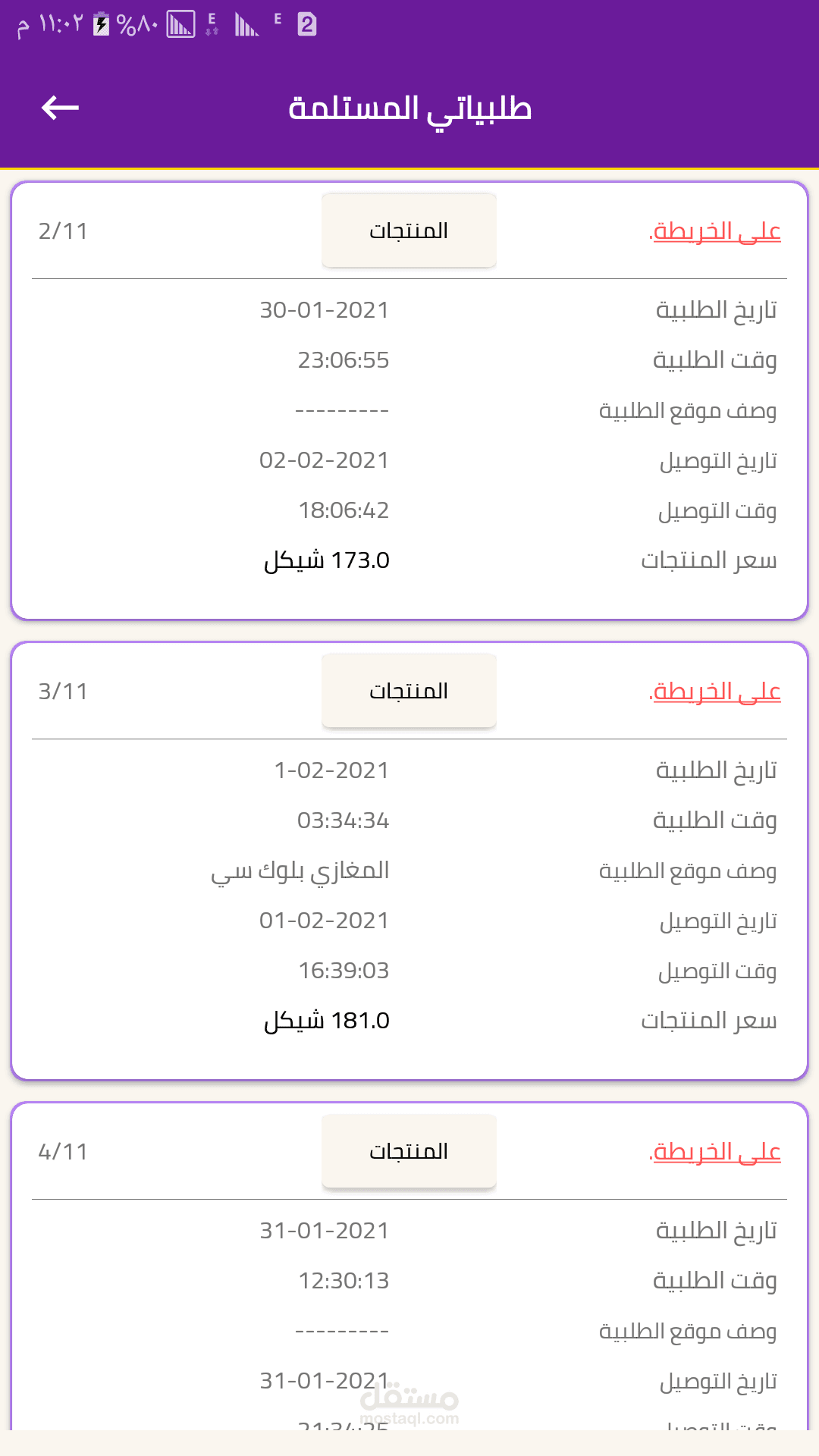Tap المنتجات button in order 4/11

[409, 1151]
